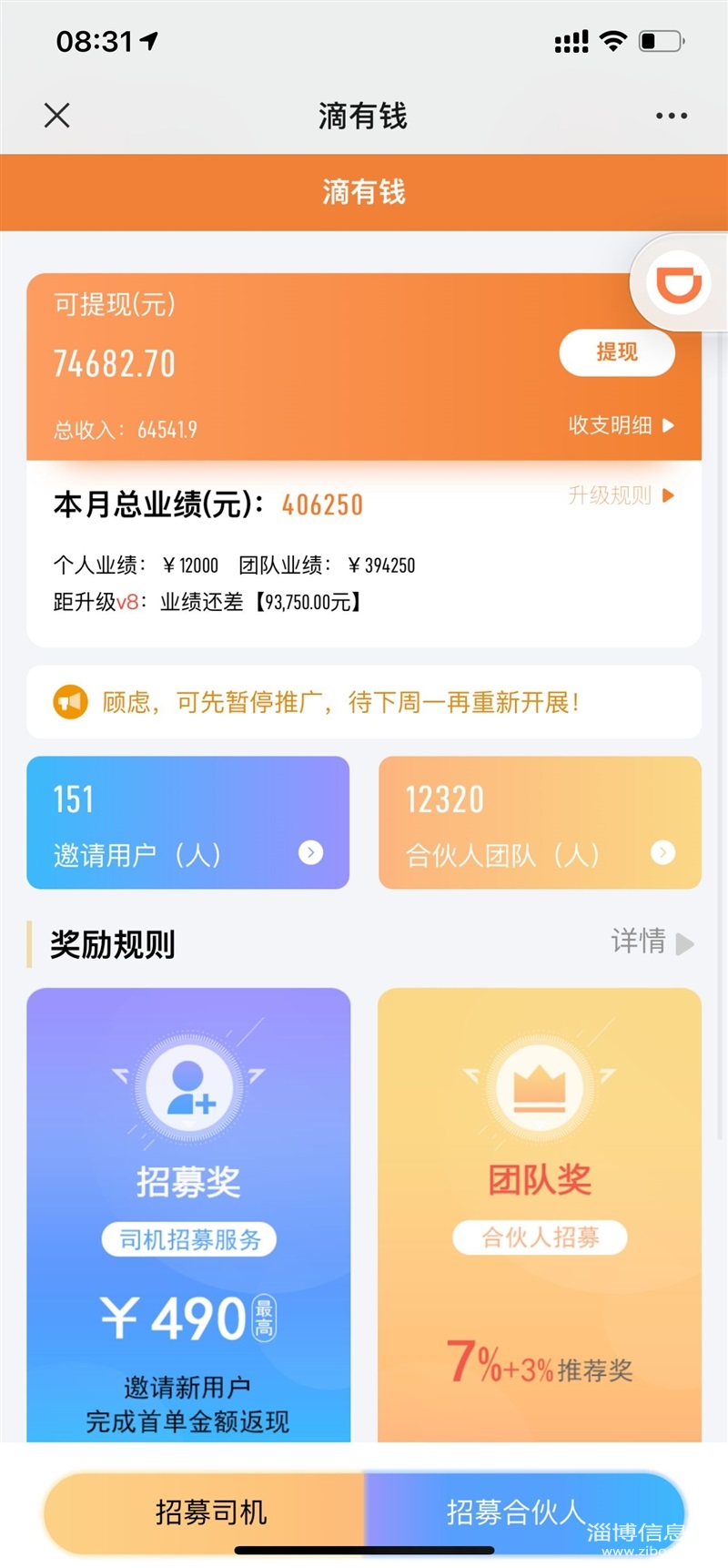Open the 合伙人团队 12320 card
The width and height of the screenshot is (728, 1568).
[540, 822]
